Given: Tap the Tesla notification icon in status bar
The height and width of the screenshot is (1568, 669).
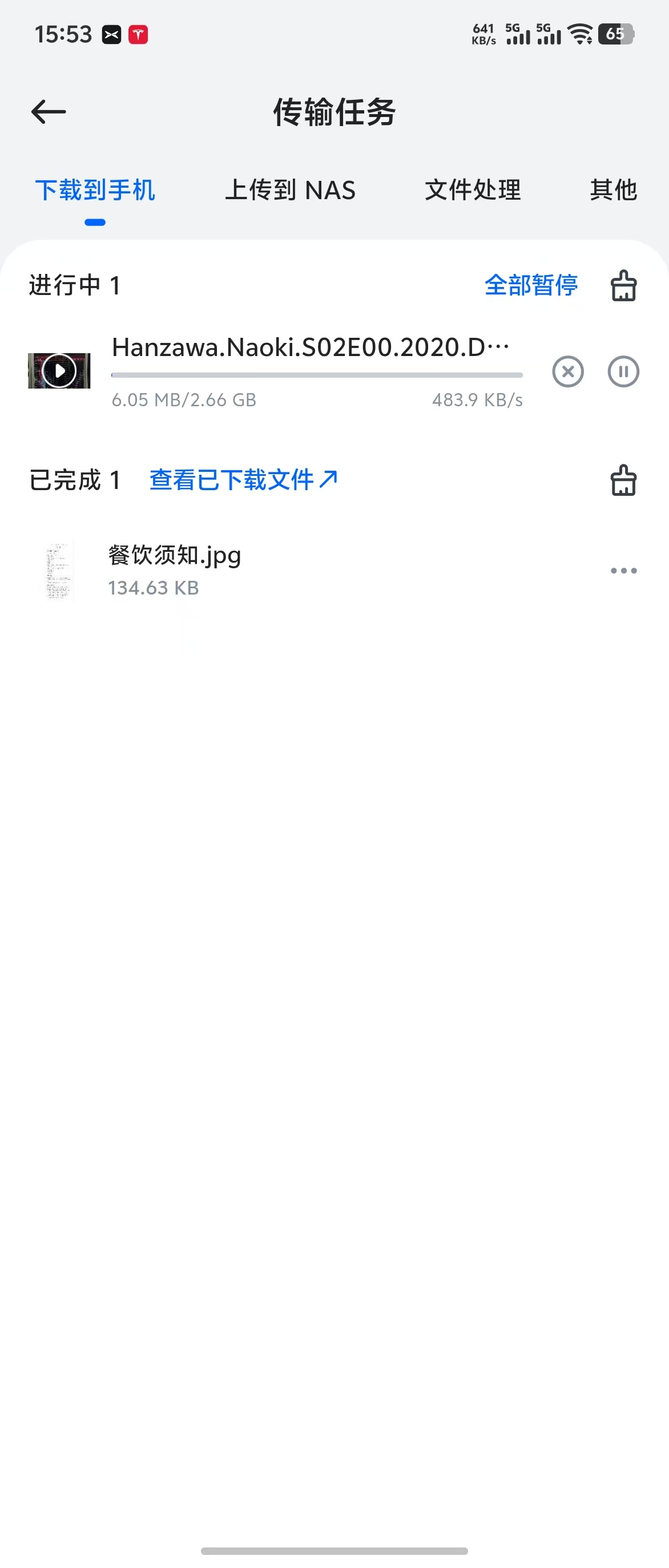Looking at the screenshot, I should [139, 35].
